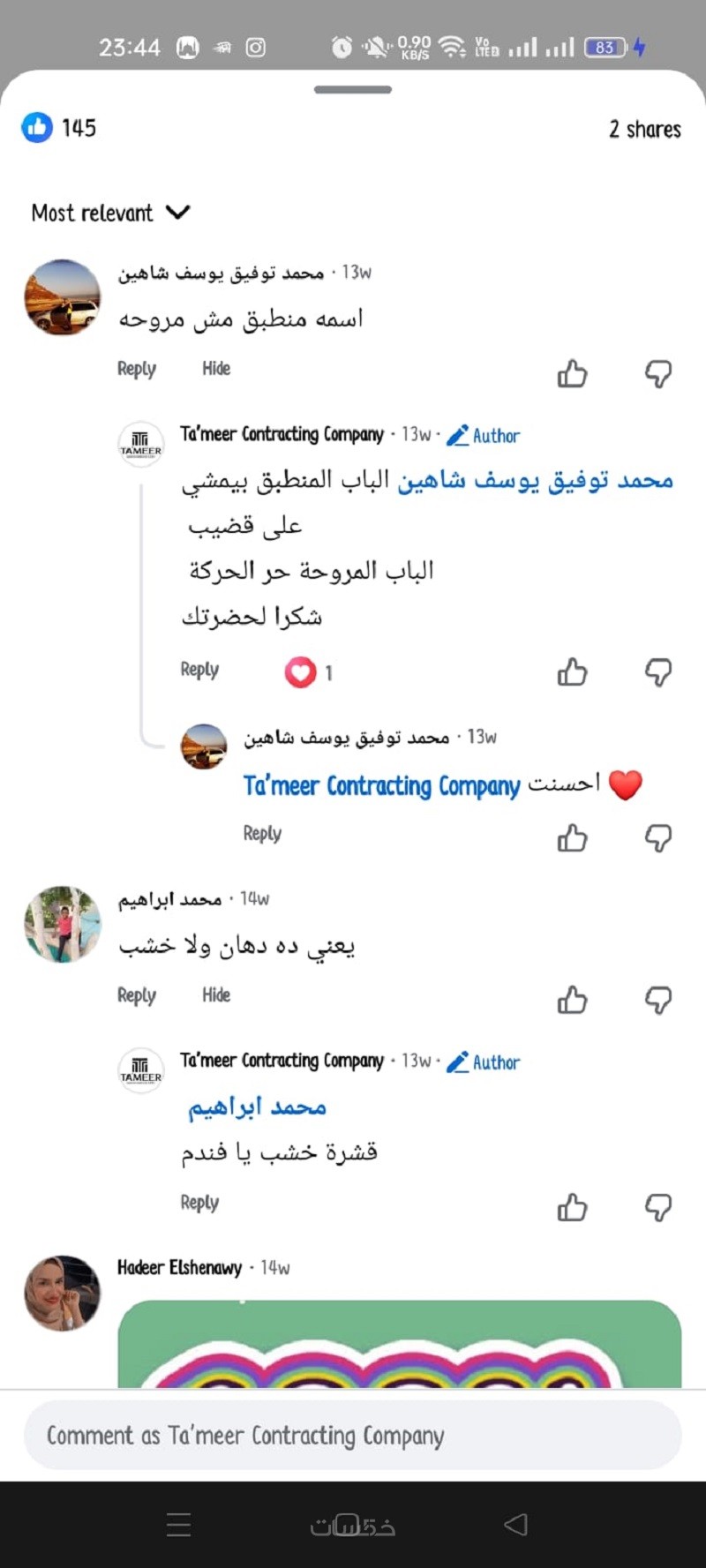Like the comment 'اسمه منطبق مش مروحه'
Screen dimensions: 706x1568
pos(572,374)
